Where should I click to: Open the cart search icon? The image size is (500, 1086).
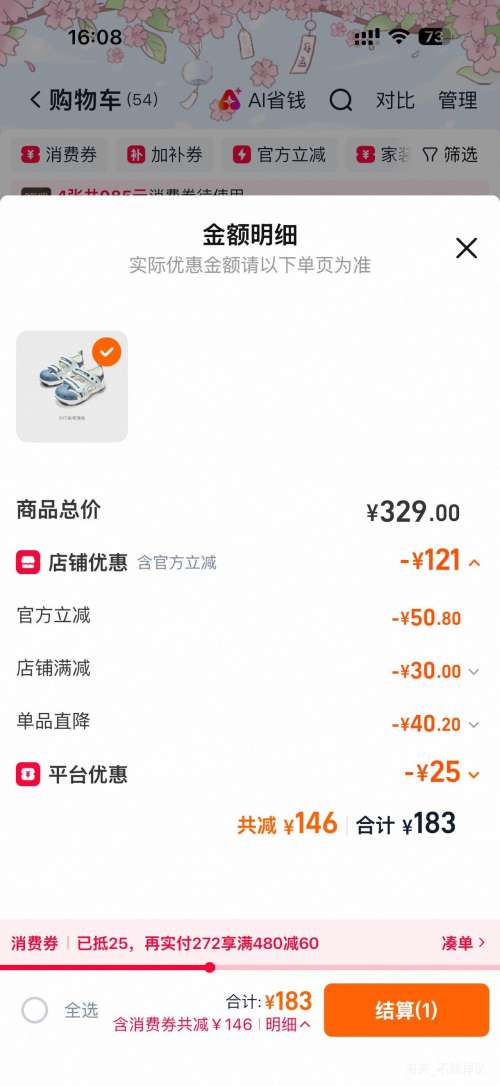click(341, 100)
